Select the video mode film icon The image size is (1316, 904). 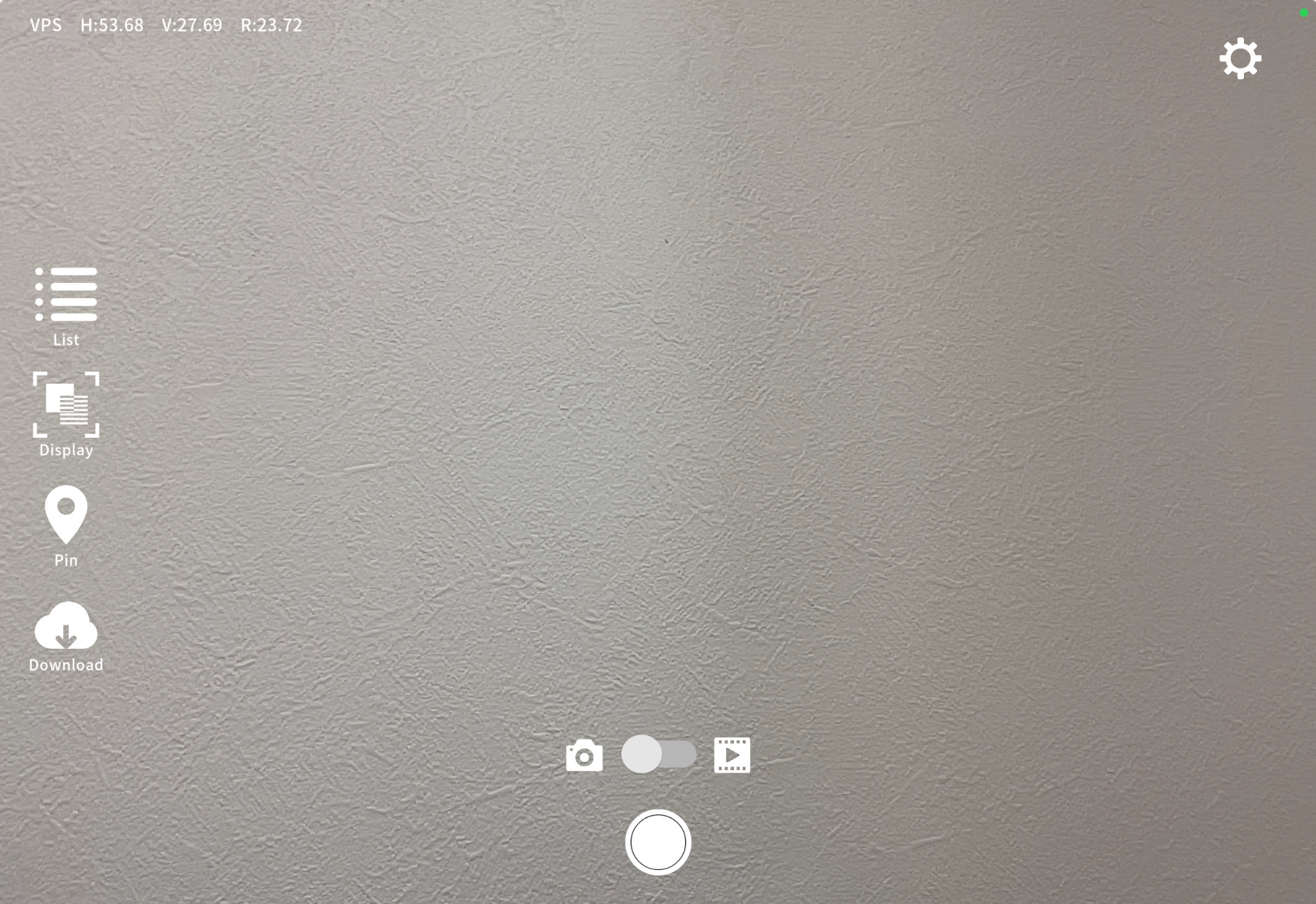(732, 755)
